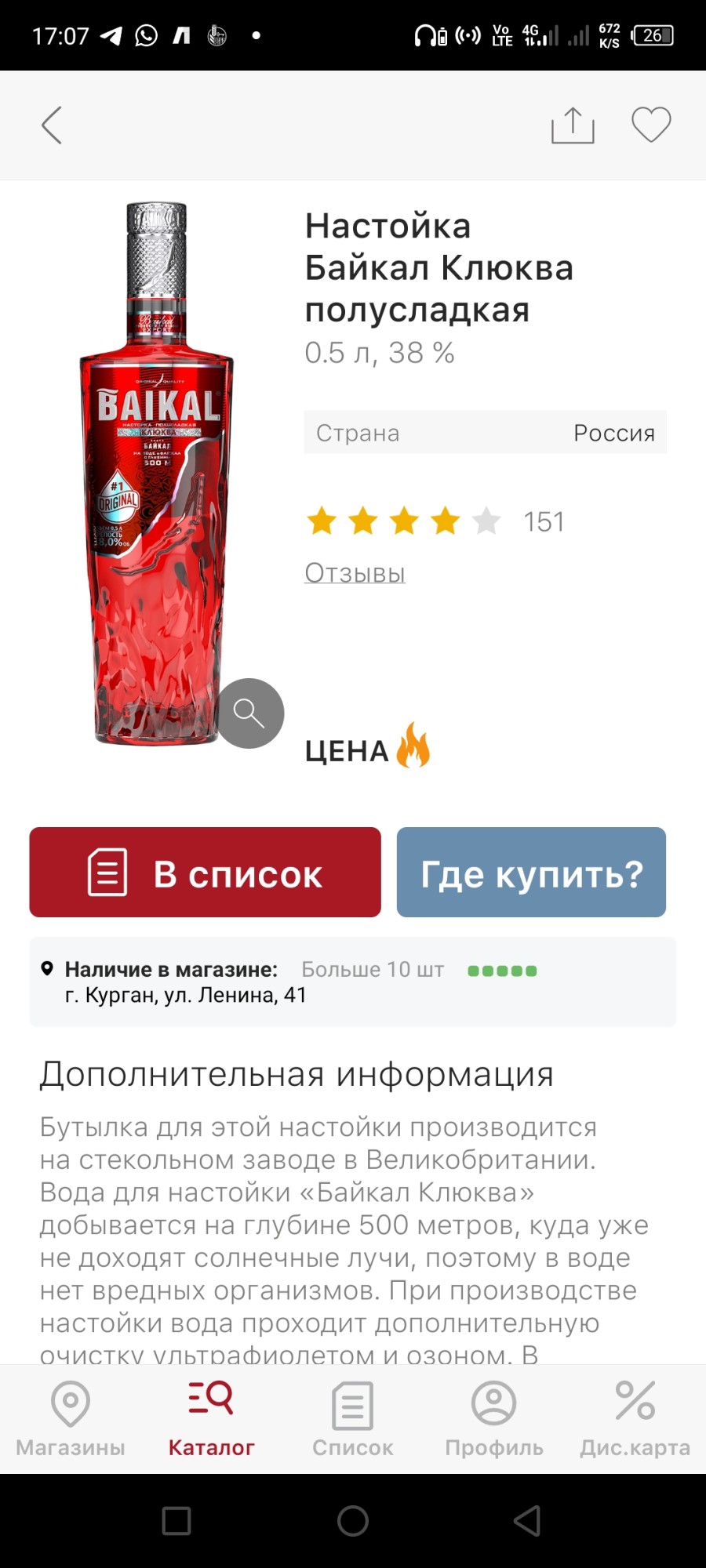The image size is (706, 1568).
Task: Open the Отзывы reviews link
Action: pyautogui.click(x=355, y=573)
